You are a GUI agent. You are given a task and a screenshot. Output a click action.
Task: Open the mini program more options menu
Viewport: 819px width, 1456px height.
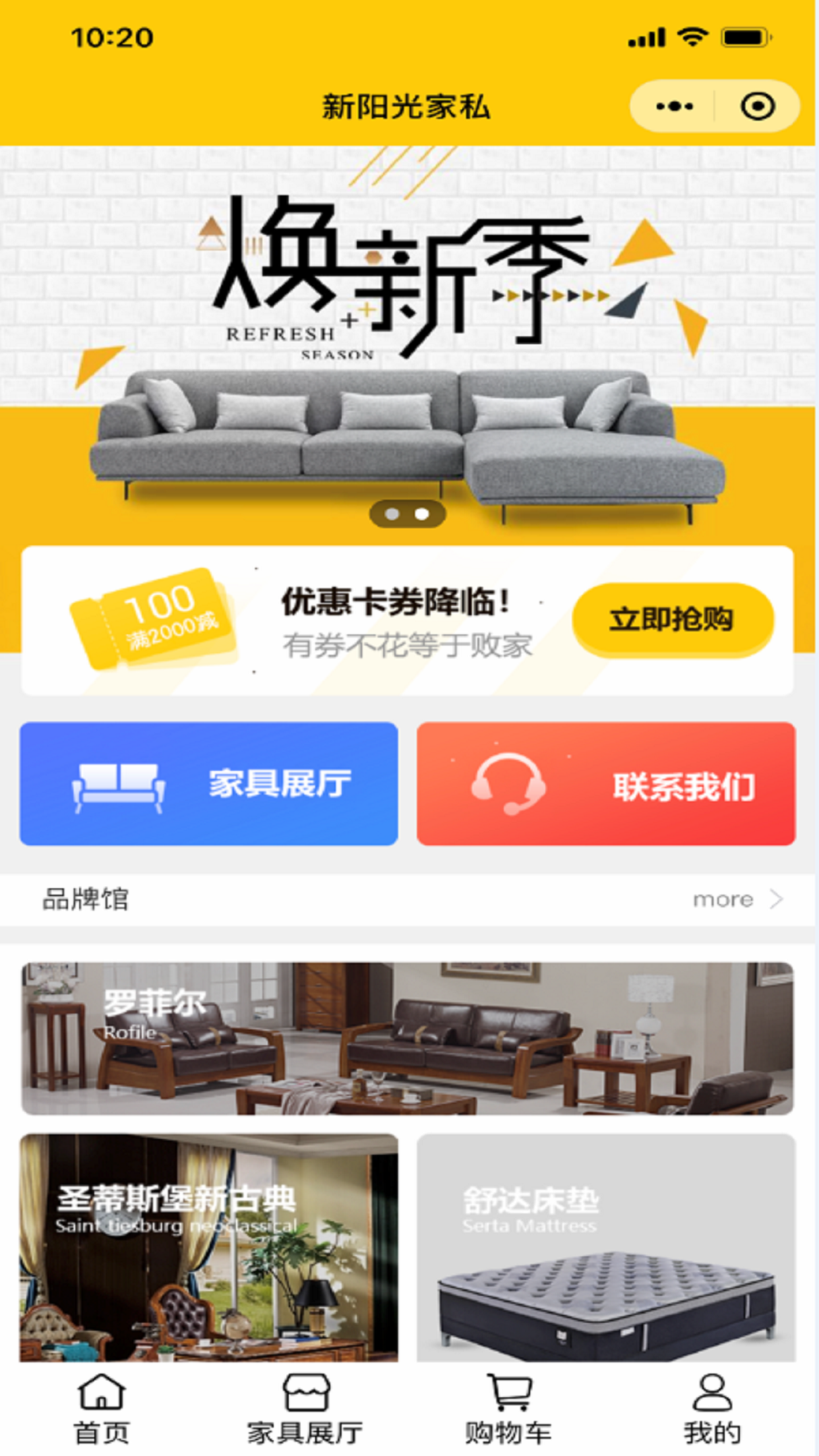(674, 106)
